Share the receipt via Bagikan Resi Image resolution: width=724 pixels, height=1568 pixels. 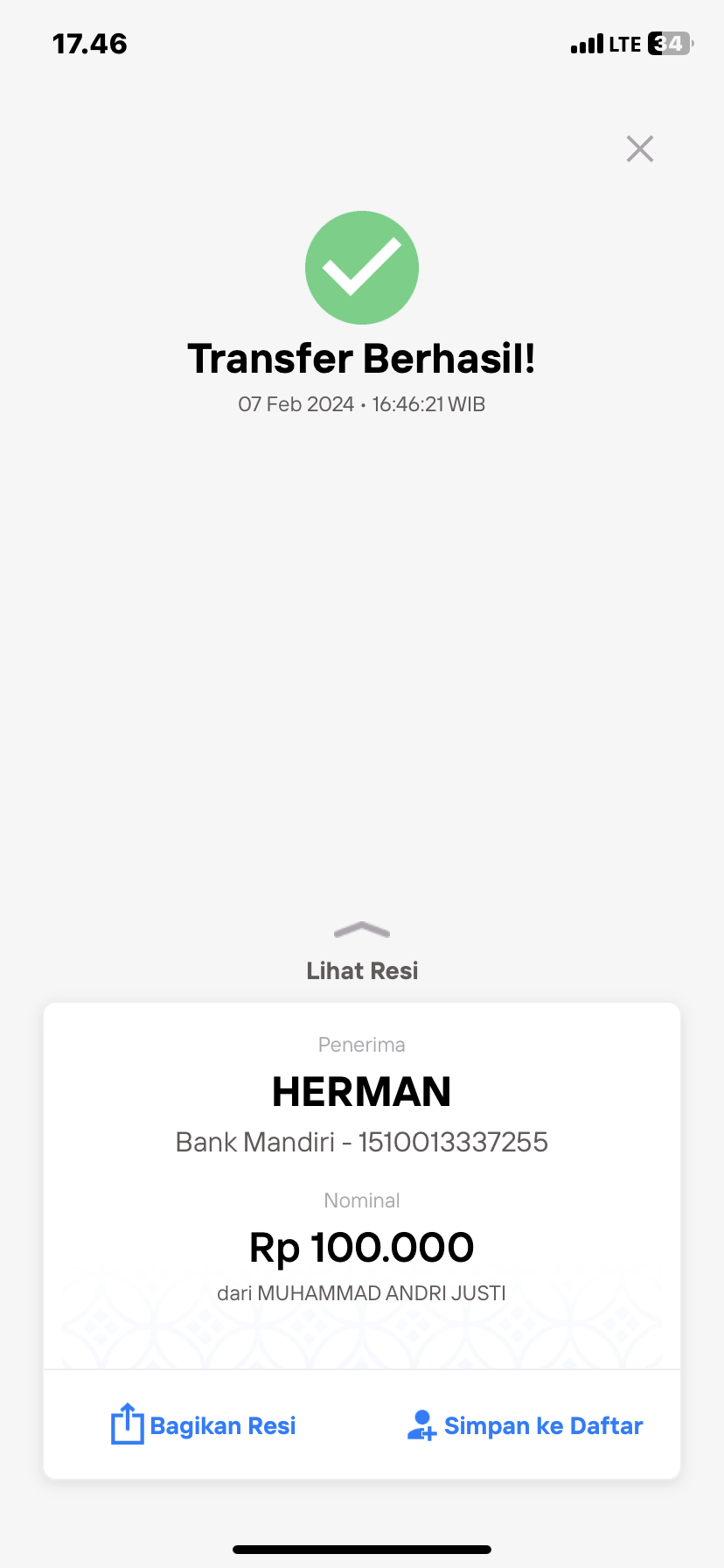click(203, 1425)
